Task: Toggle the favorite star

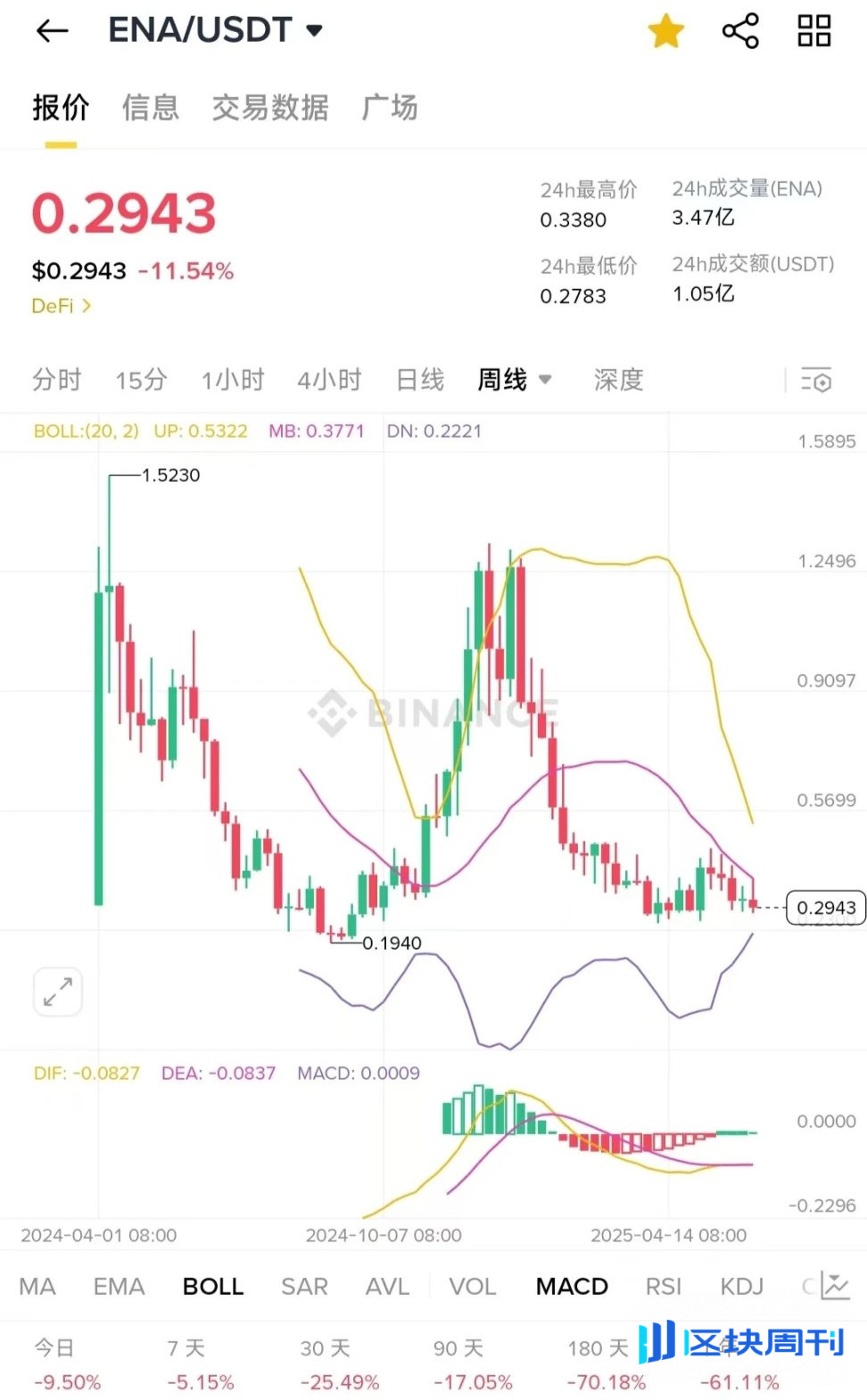Action: click(665, 32)
